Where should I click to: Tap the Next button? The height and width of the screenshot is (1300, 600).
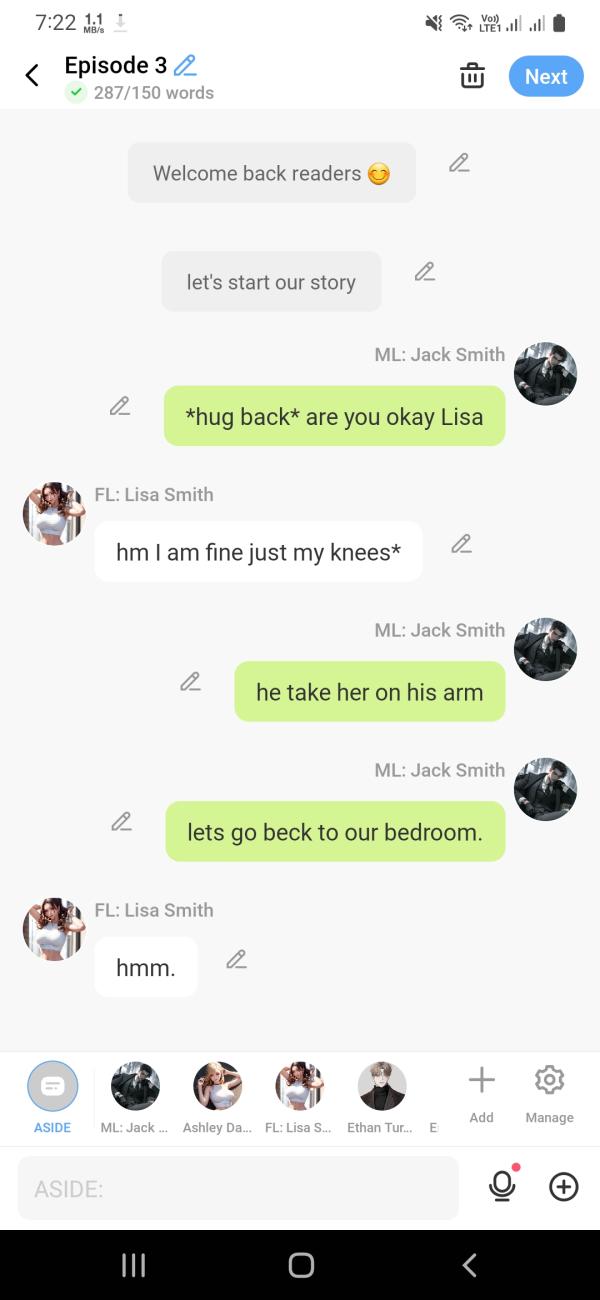tap(546, 76)
